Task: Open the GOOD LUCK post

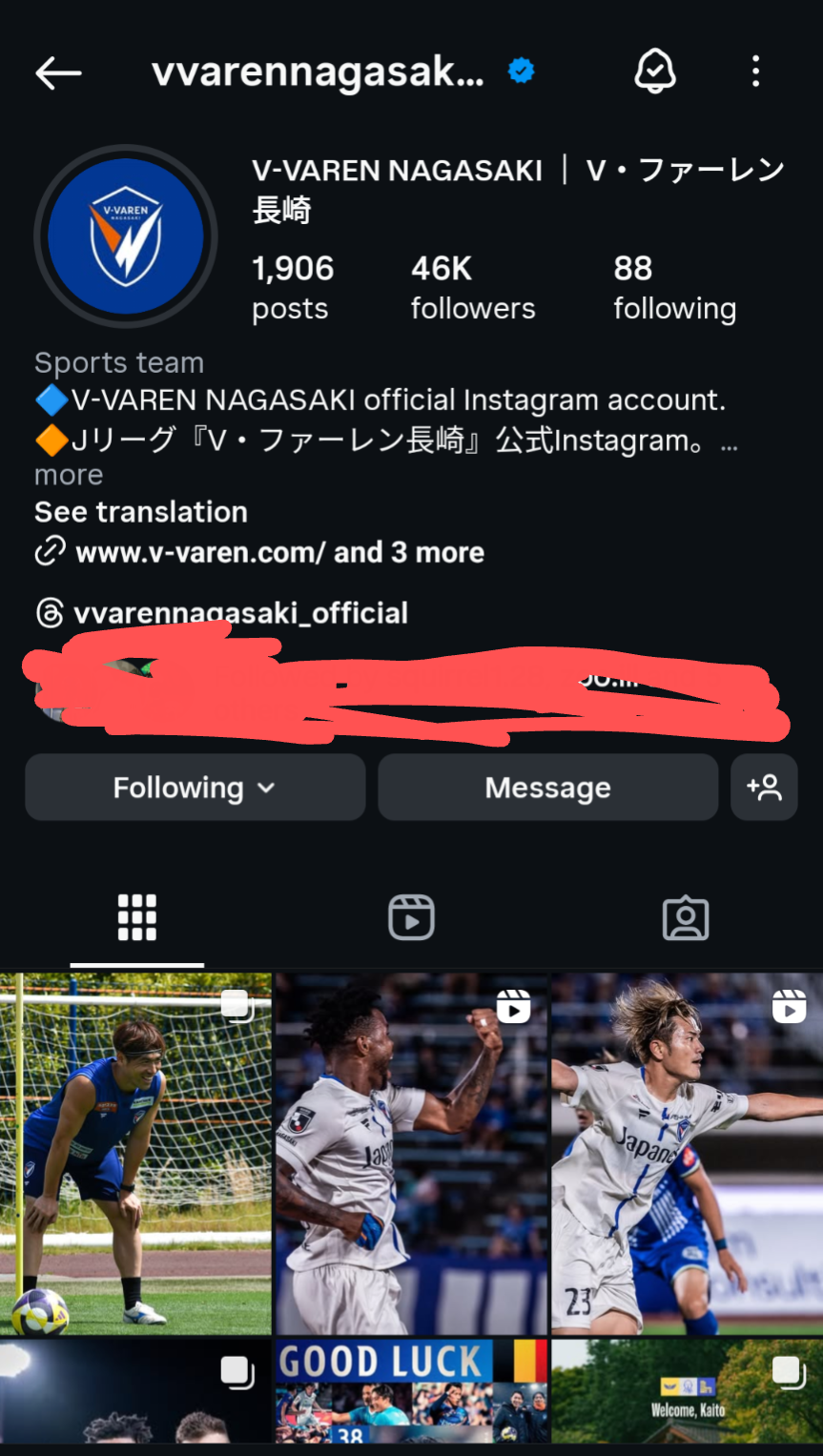Action: 411,1390
